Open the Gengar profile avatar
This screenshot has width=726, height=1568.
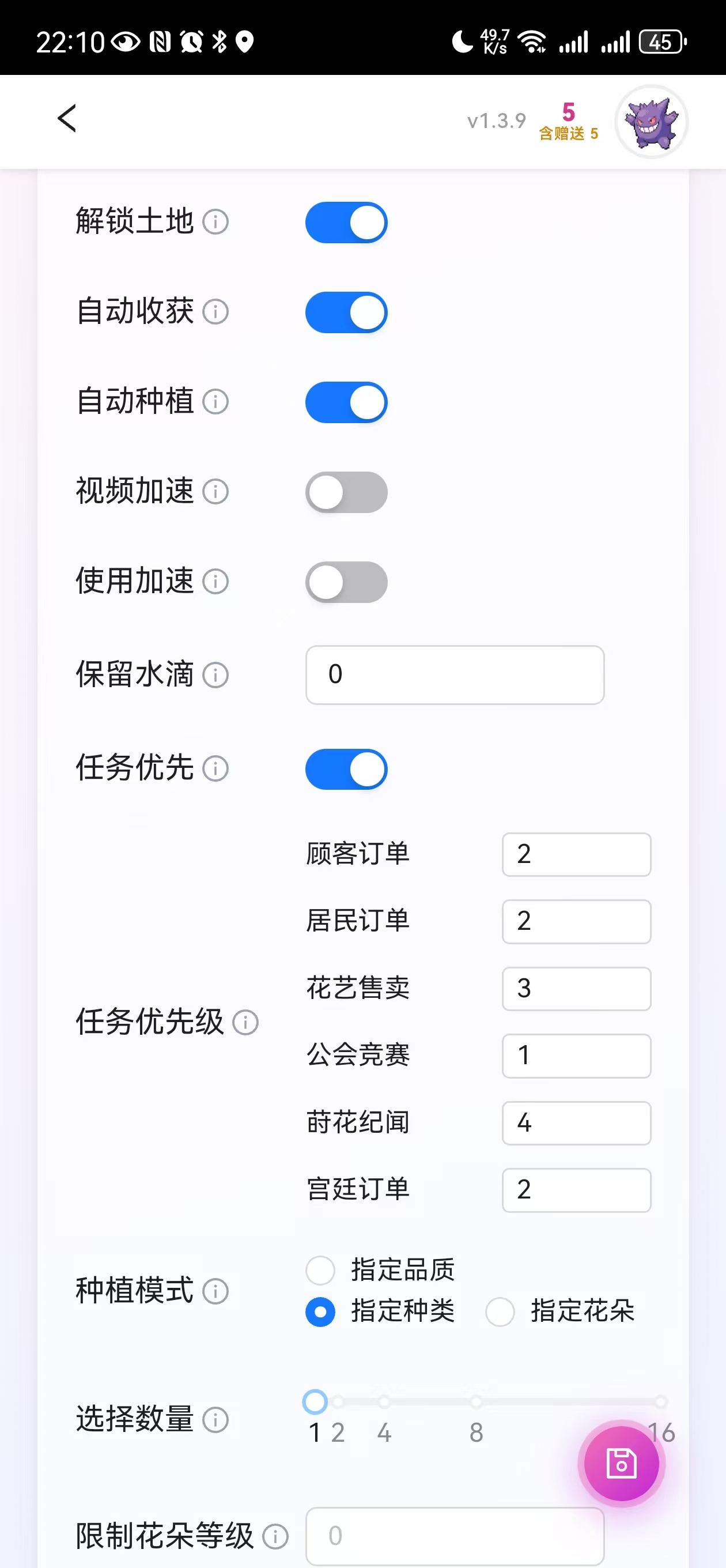click(652, 121)
